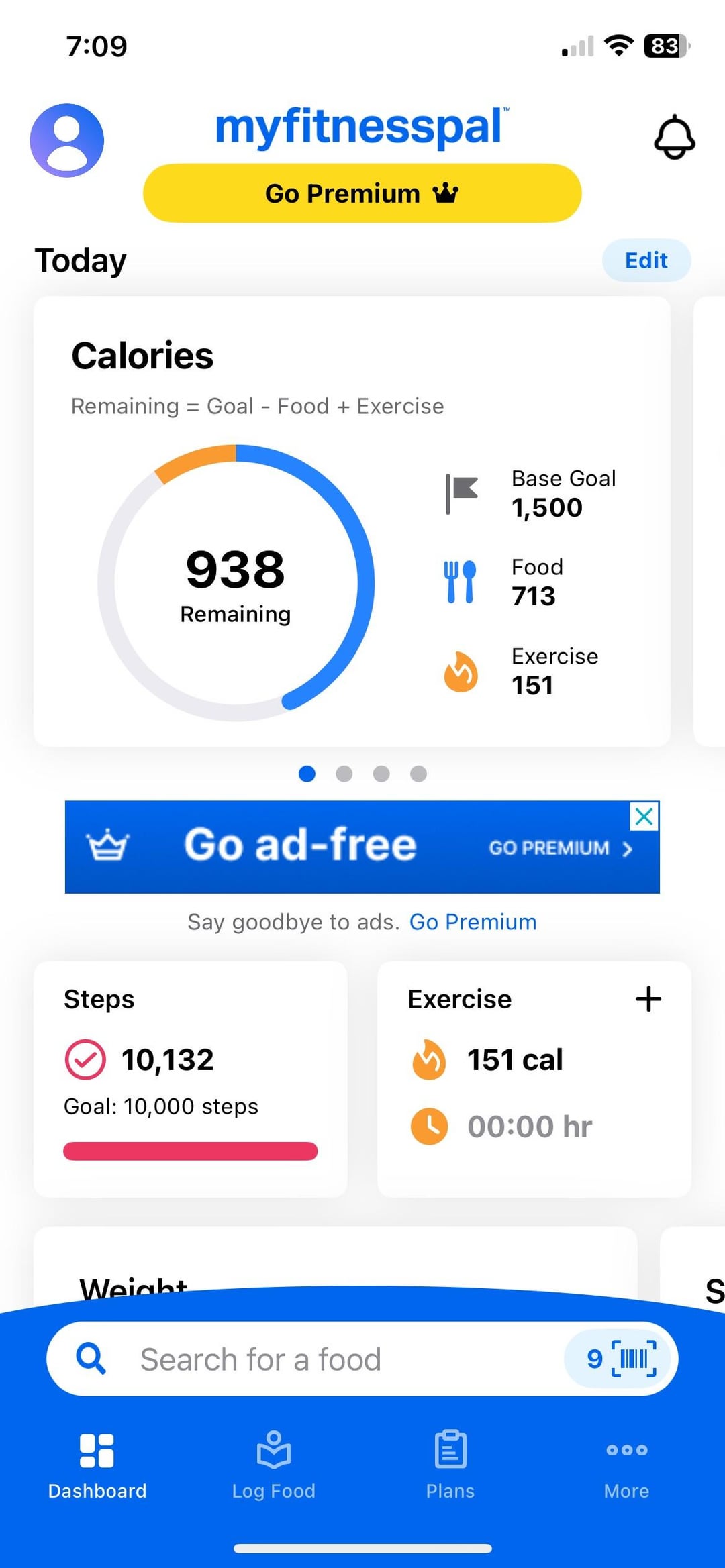725x1568 pixels.
Task: Open the More tab
Action: [626, 1465]
